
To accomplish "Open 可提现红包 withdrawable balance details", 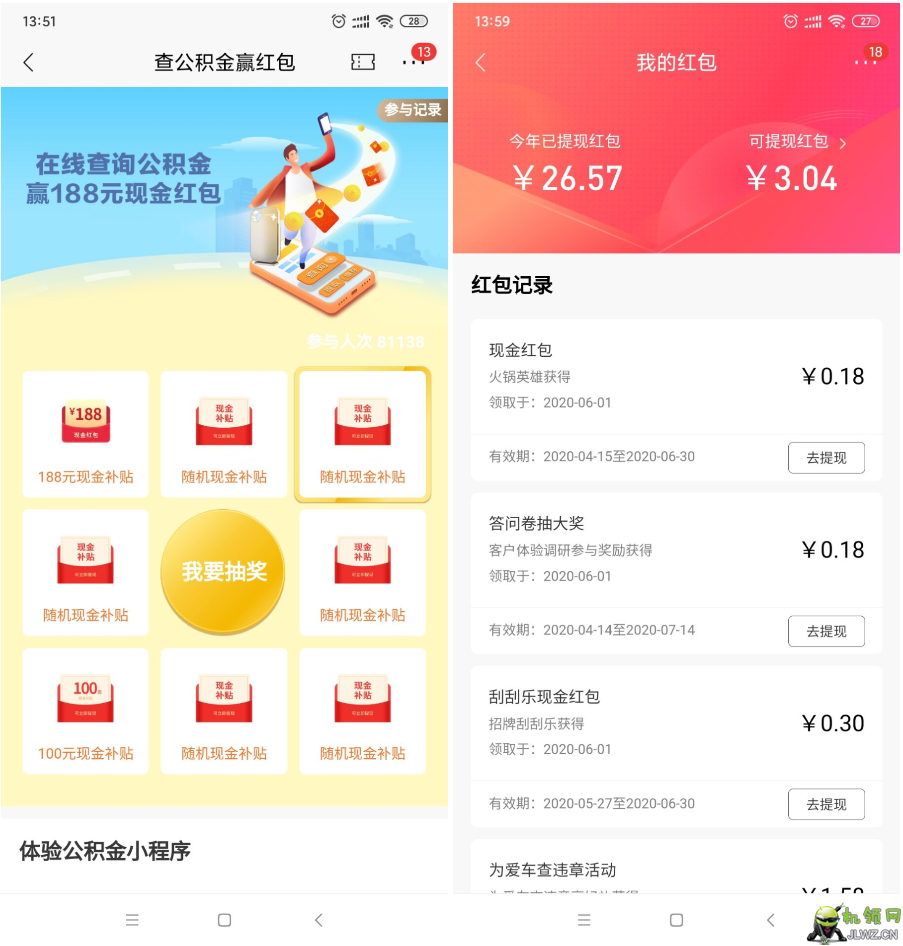I will point(797,142).
